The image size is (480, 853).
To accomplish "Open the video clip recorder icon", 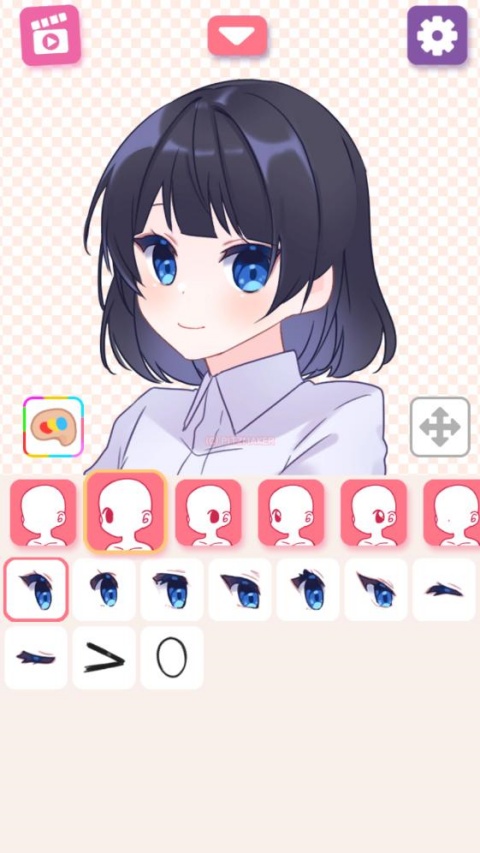I will click(51, 35).
